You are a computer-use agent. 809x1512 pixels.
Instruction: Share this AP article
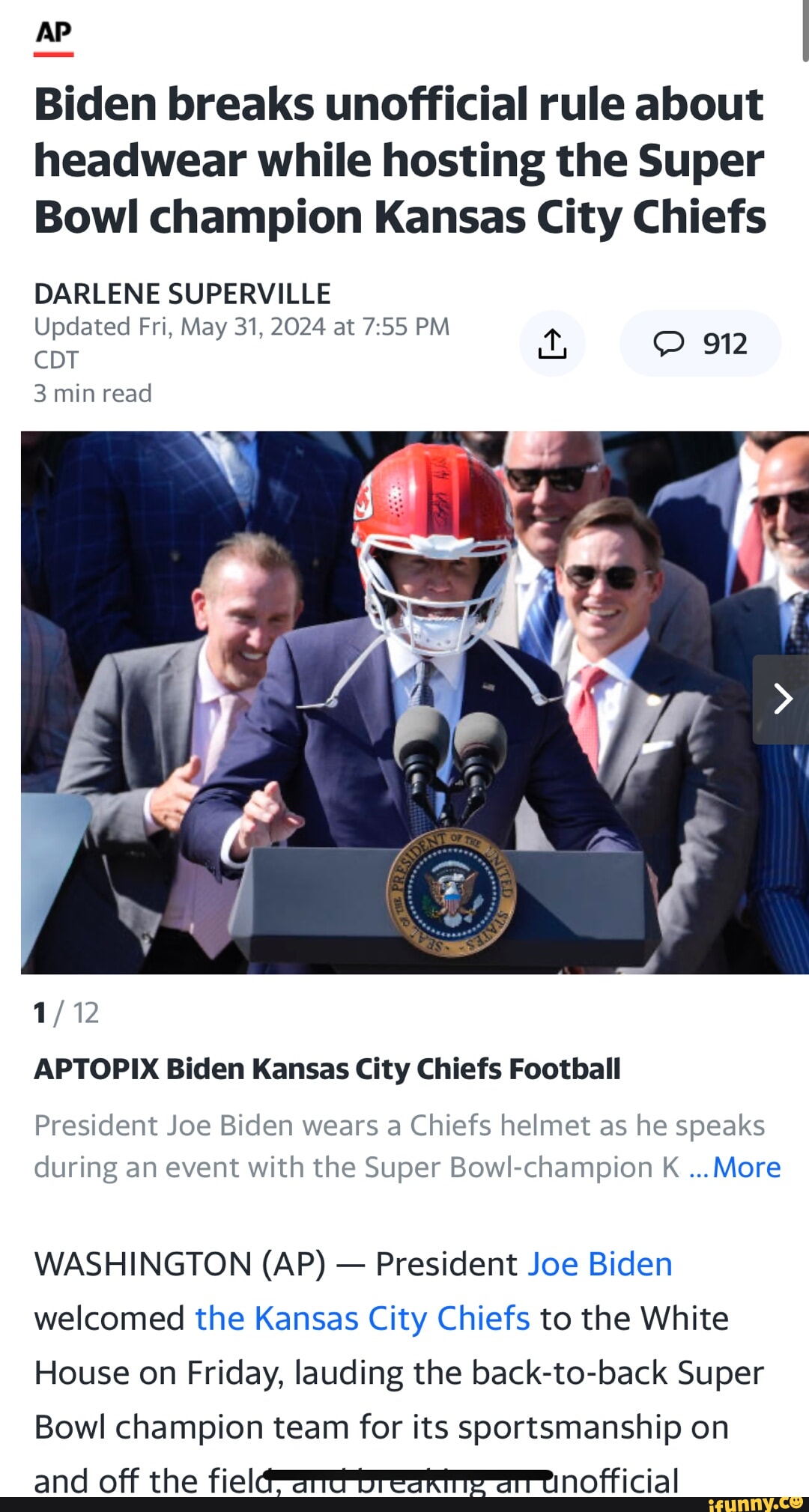point(552,344)
